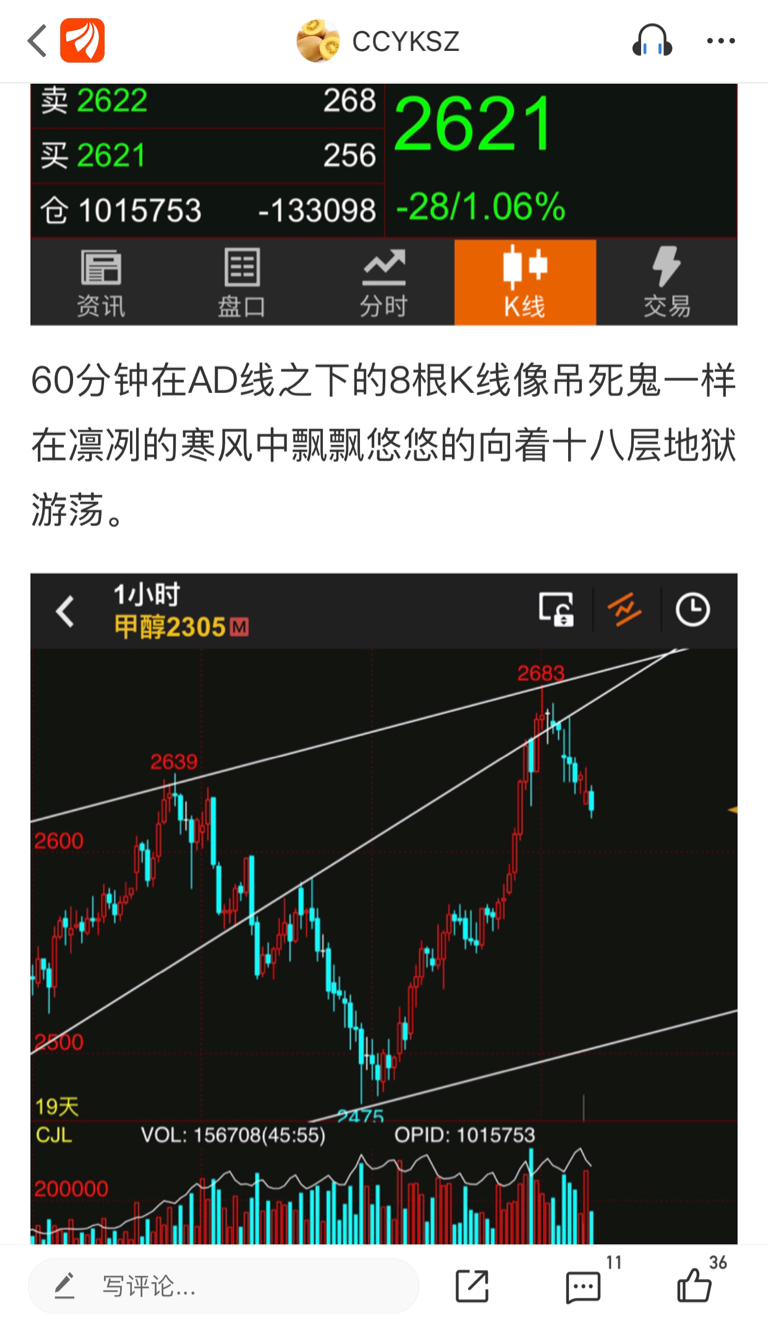Share this post
The height and width of the screenshot is (1329, 768).
click(x=472, y=1286)
